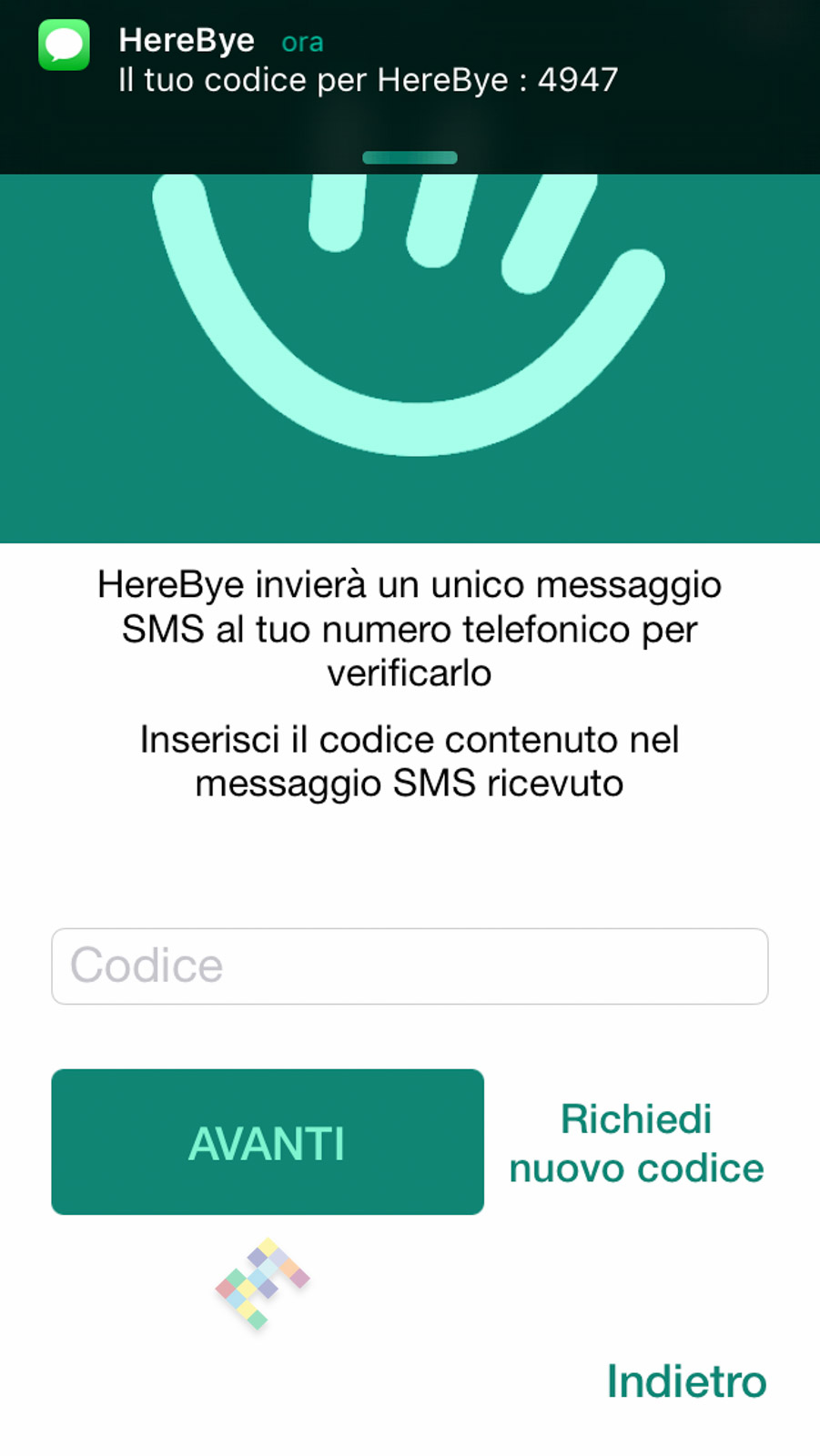Tap the Codice input field
The image size is (820, 1456).
410,966
